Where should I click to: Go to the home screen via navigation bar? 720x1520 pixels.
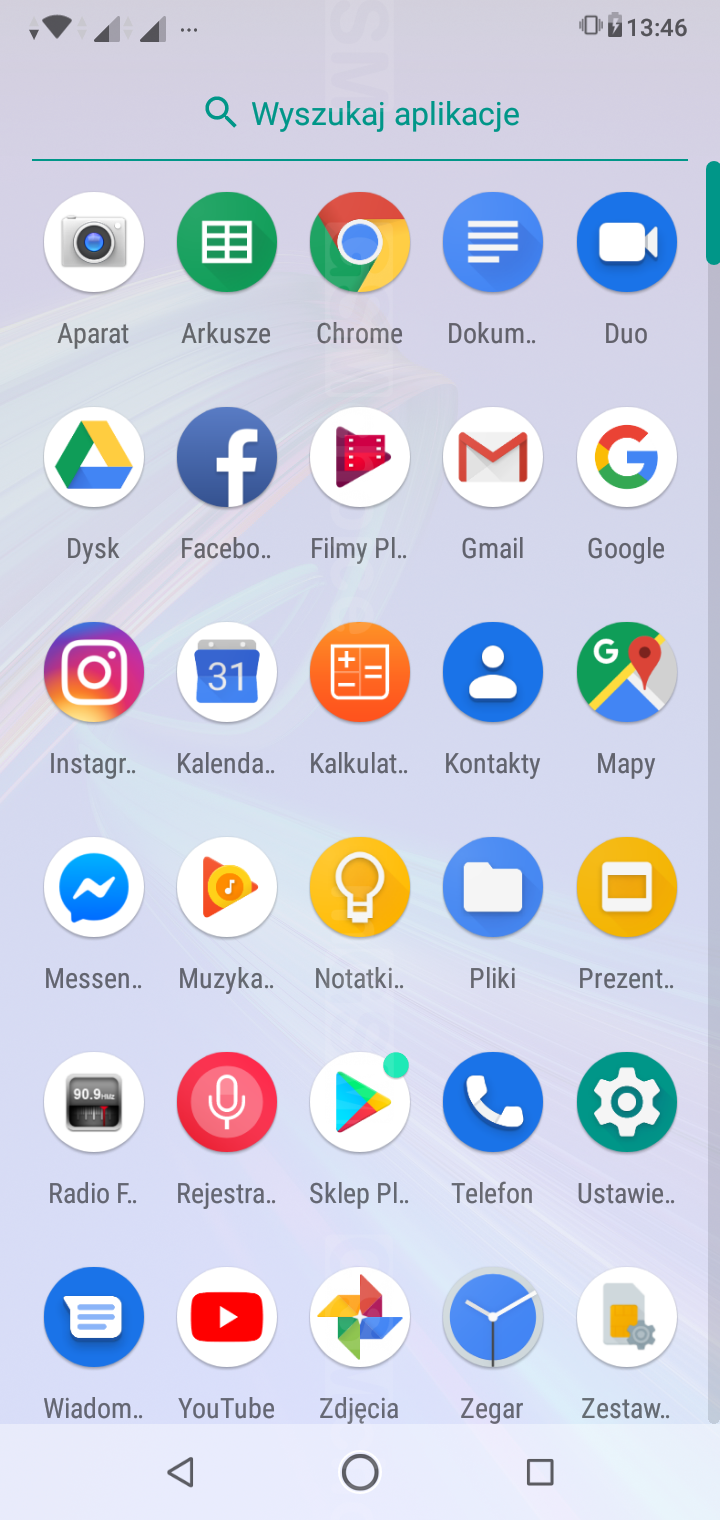360,1472
